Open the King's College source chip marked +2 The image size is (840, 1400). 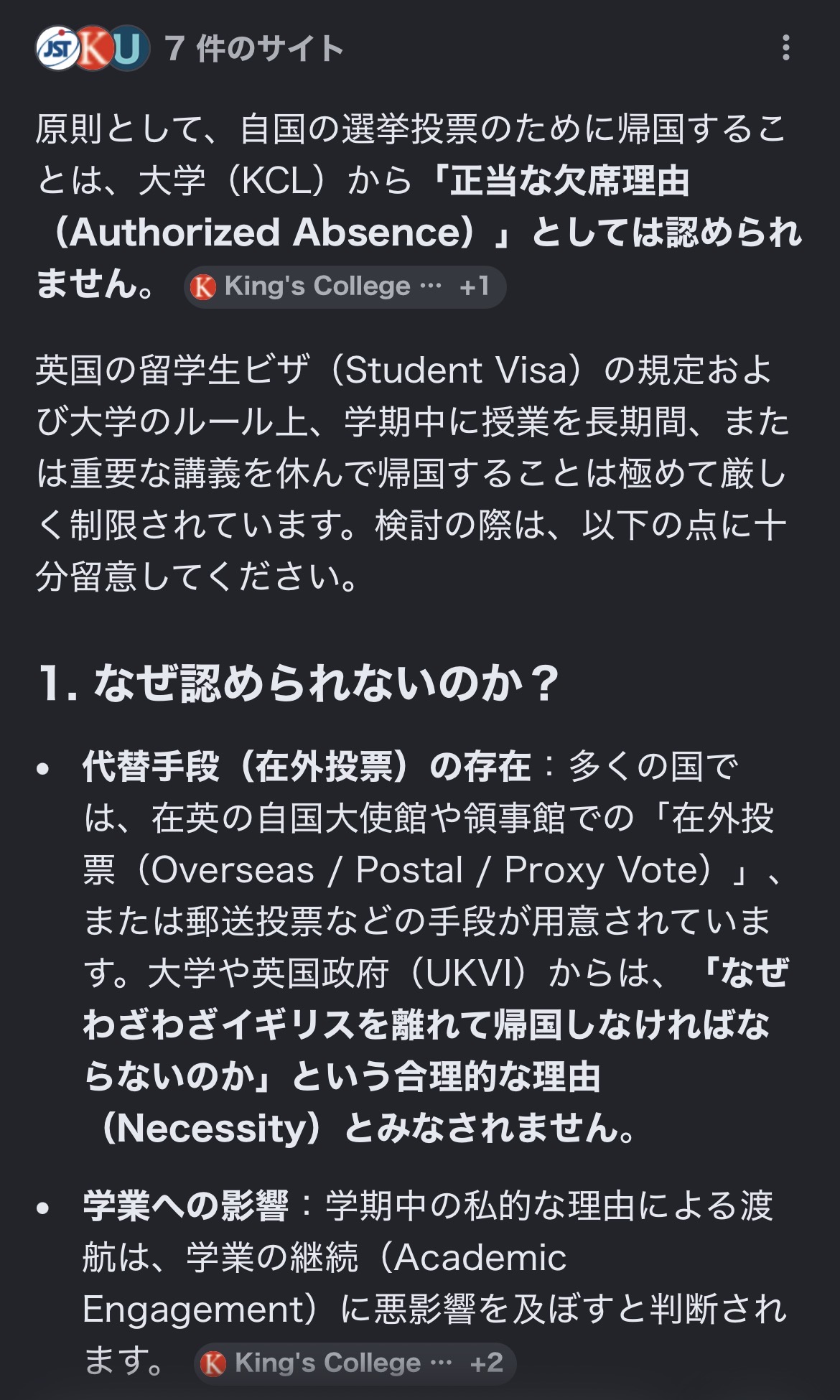(x=355, y=1363)
